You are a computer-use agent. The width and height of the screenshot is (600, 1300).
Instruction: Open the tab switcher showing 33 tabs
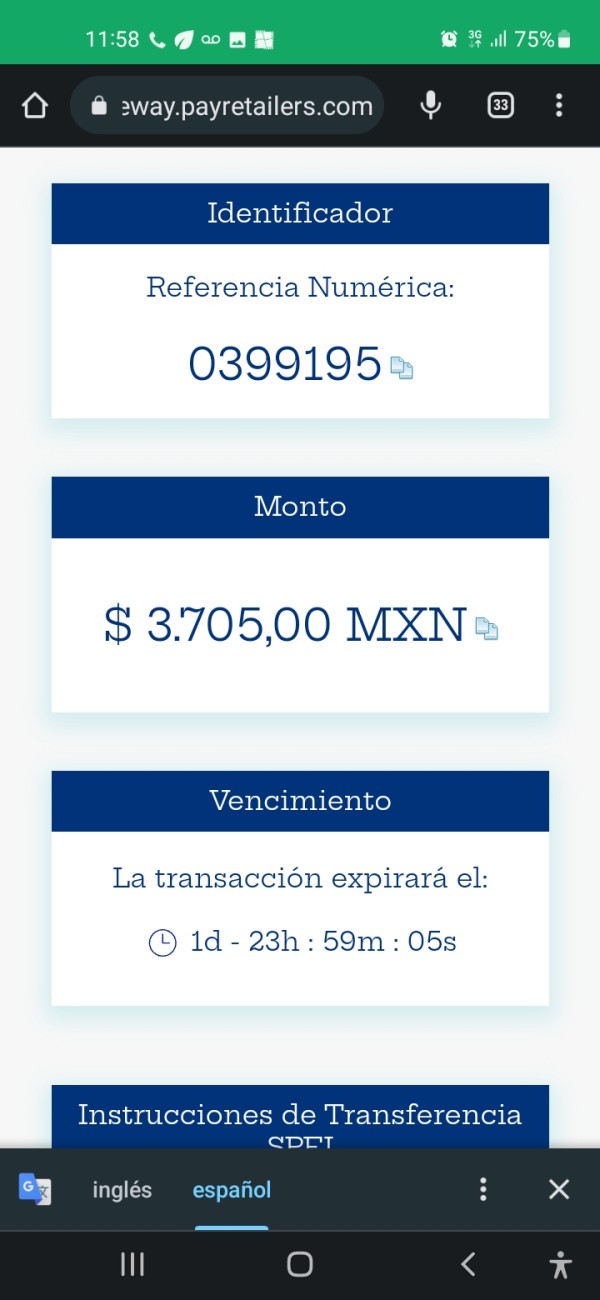500,105
